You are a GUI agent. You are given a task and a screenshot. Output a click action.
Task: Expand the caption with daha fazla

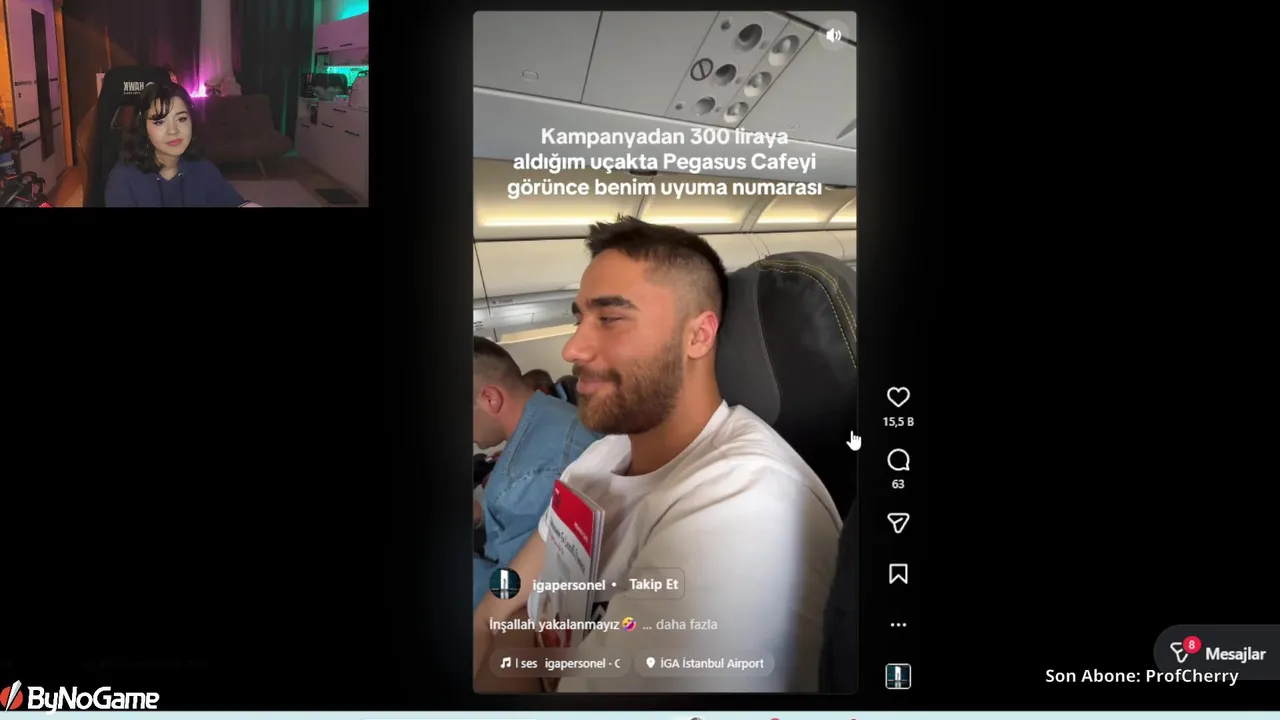(686, 624)
